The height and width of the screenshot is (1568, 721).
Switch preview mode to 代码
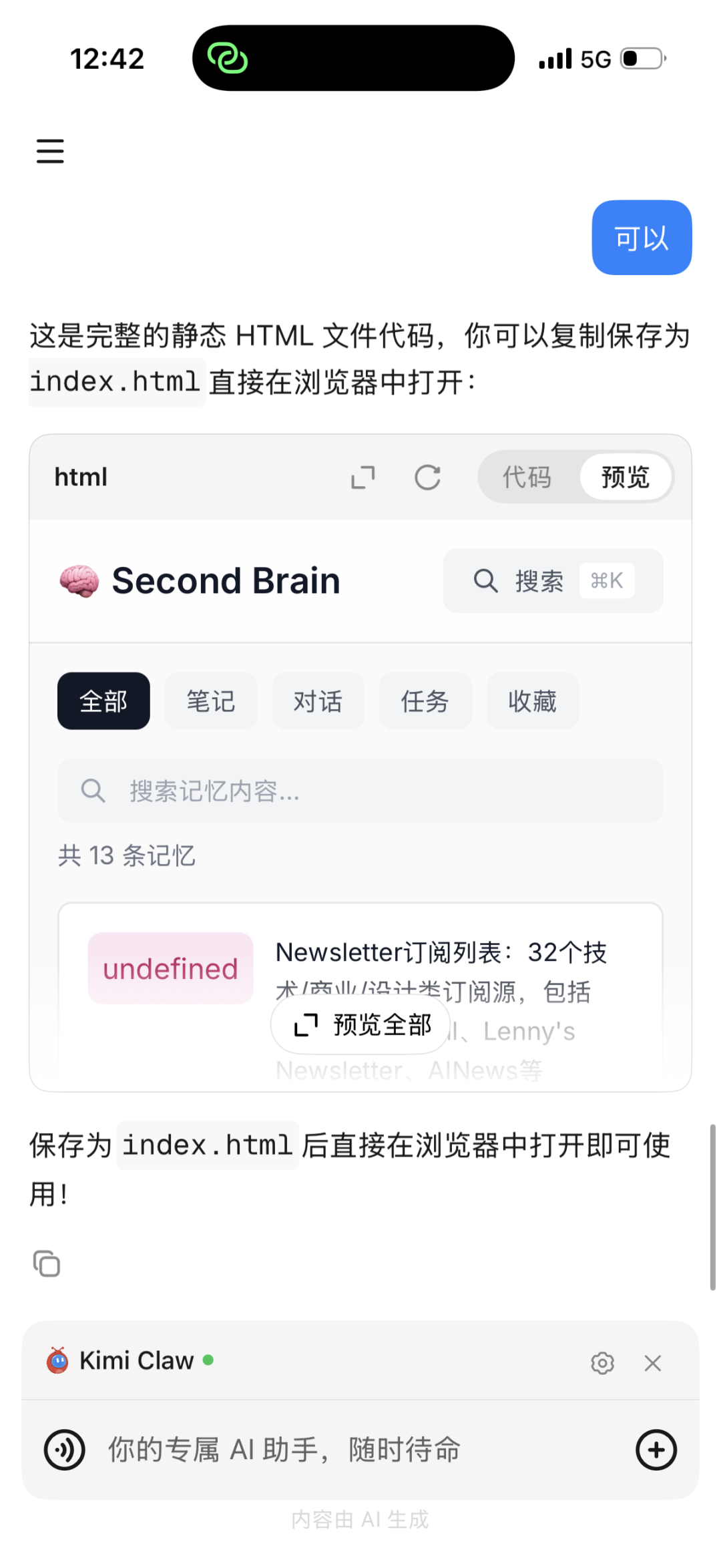(527, 477)
